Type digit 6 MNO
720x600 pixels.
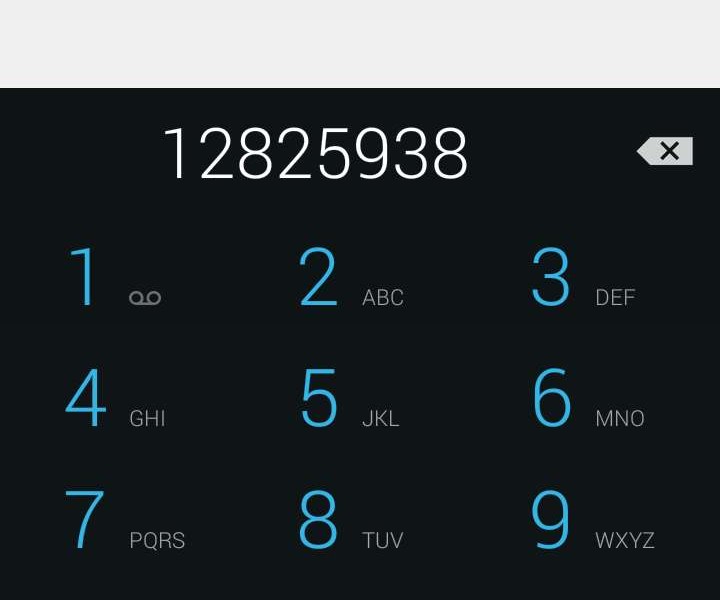tap(582, 400)
